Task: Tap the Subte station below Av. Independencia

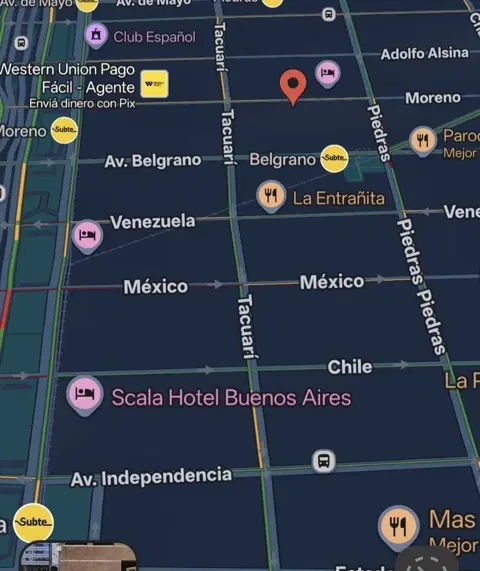Action: click(33, 522)
